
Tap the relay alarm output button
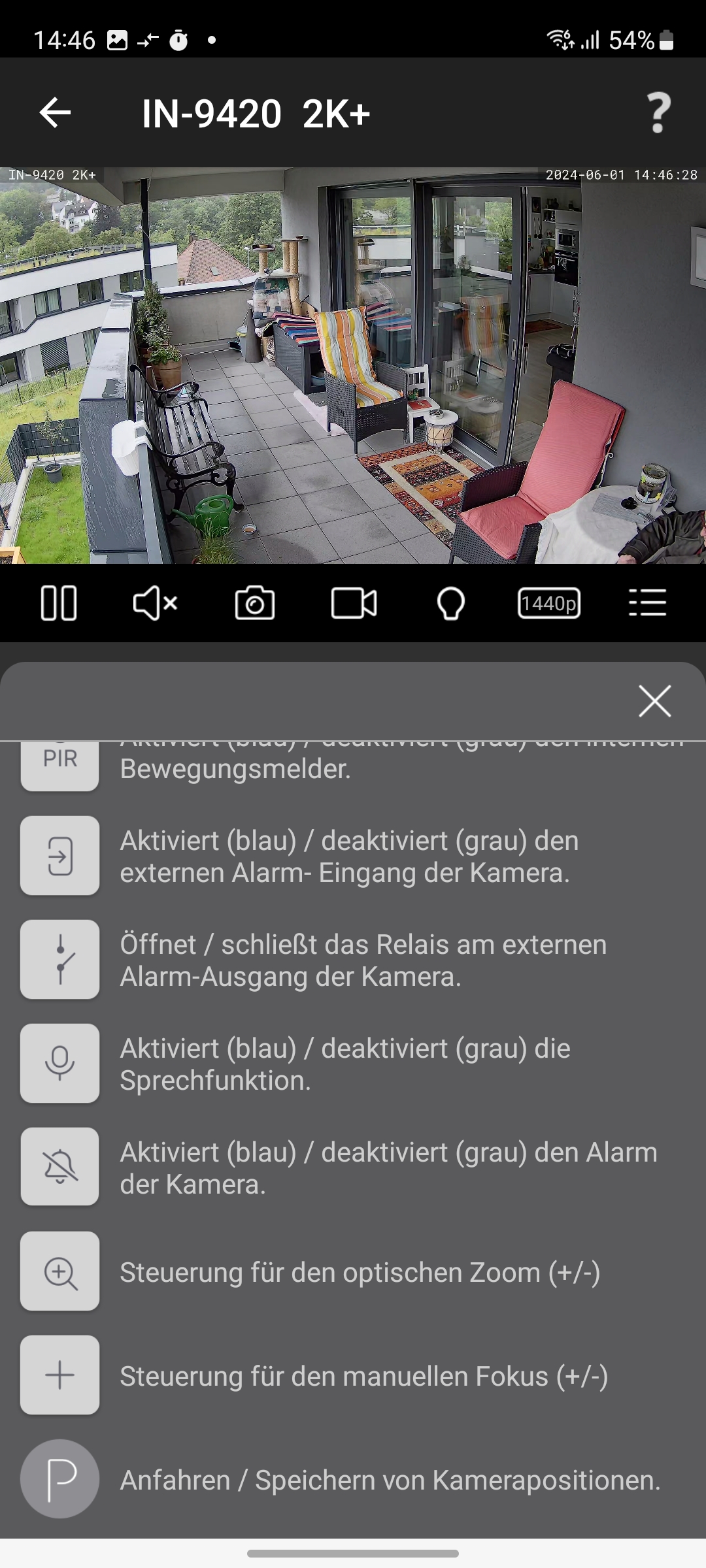pos(60,960)
